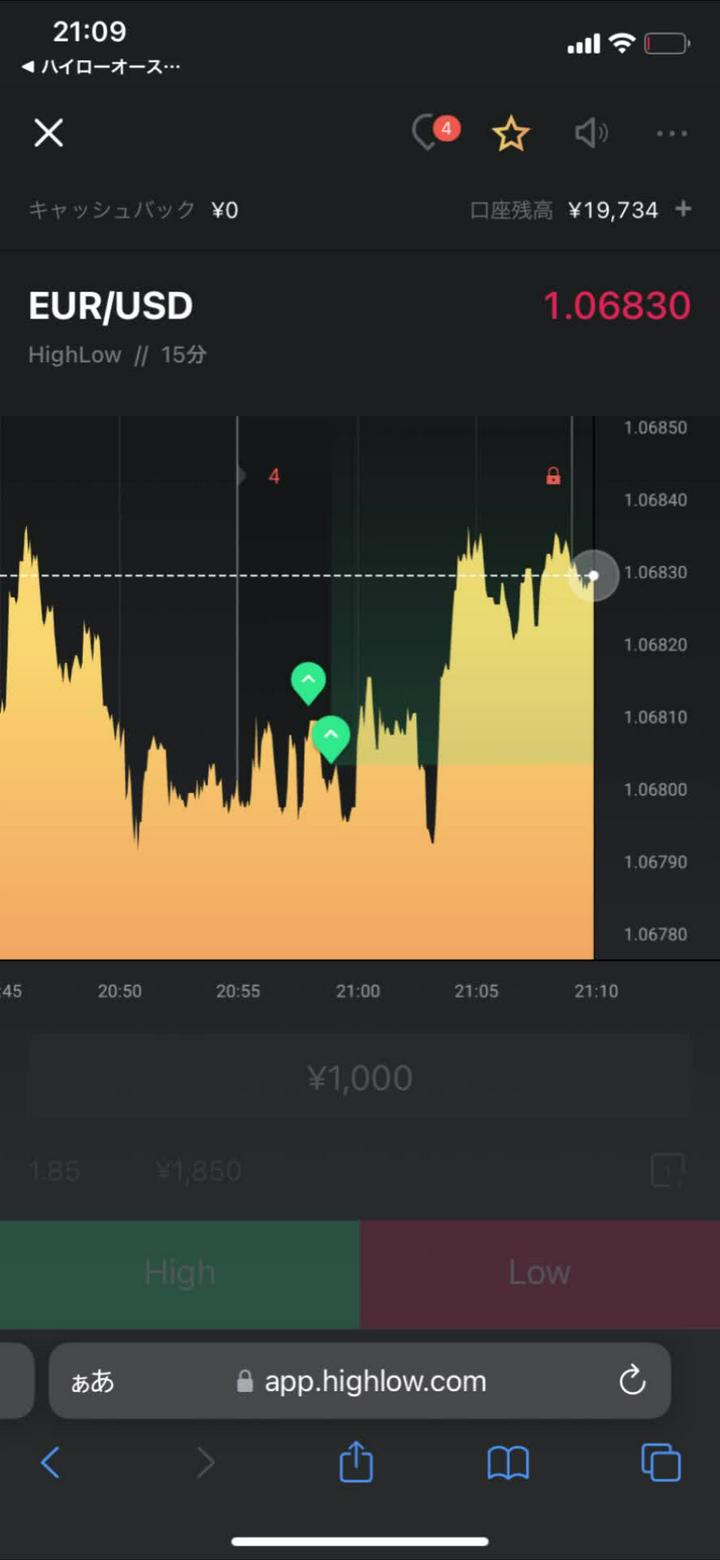Place a Low trade
The image size is (720, 1560).
click(x=540, y=1273)
